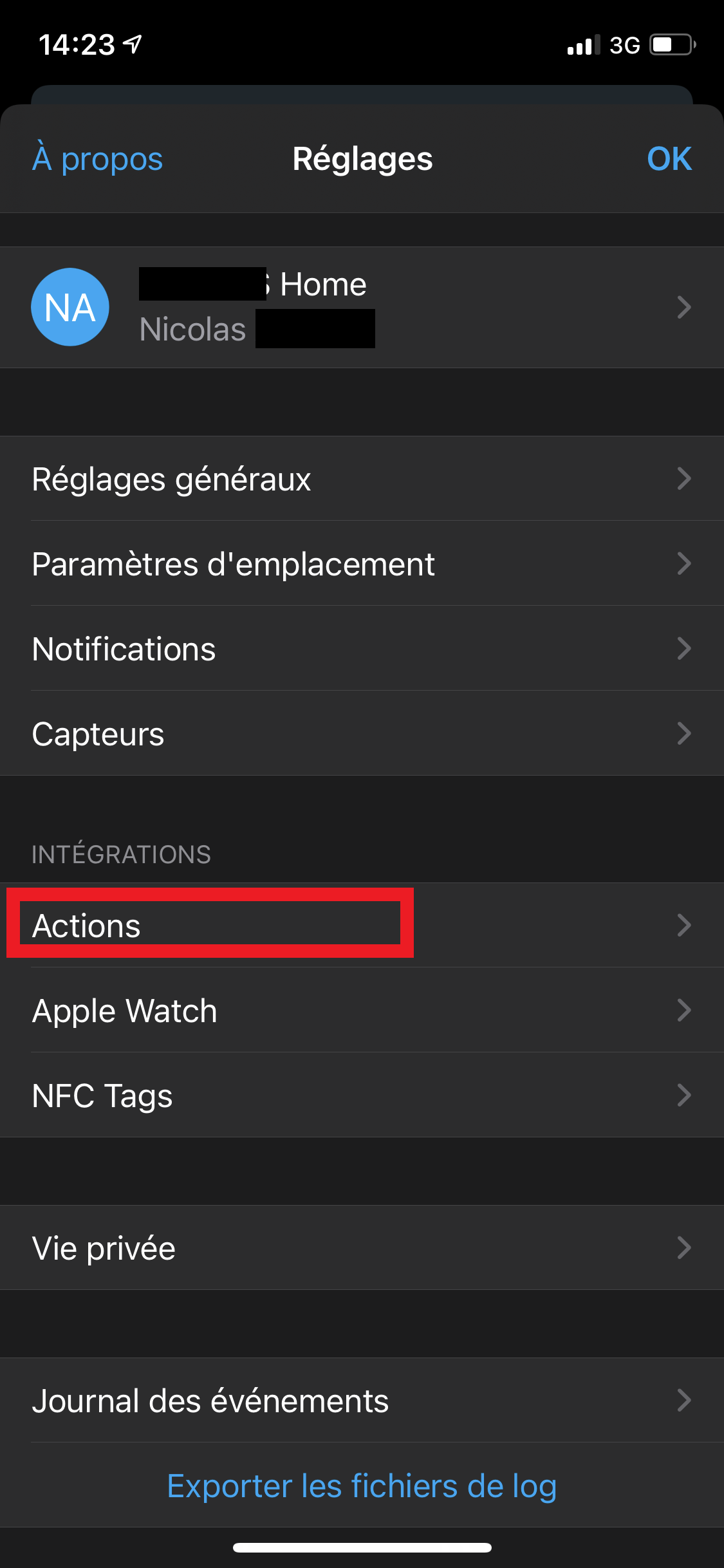Image resolution: width=724 pixels, height=1568 pixels.
Task: Open Journal des événements
Action: click(x=362, y=1400)
